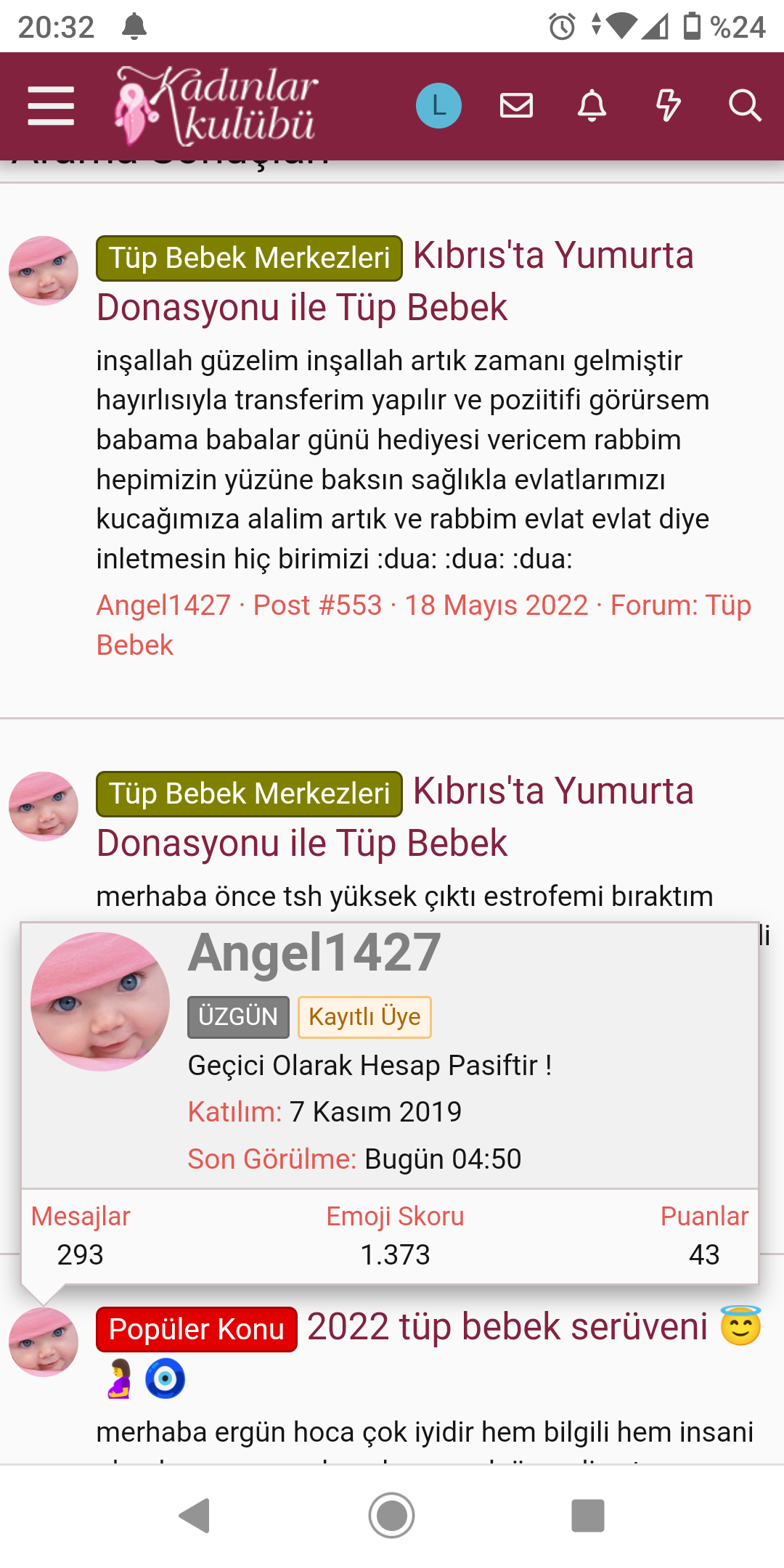Return to the system home screen
Image resolution: width=784 pixels, height=1568 pixels.
[392, 1516]
